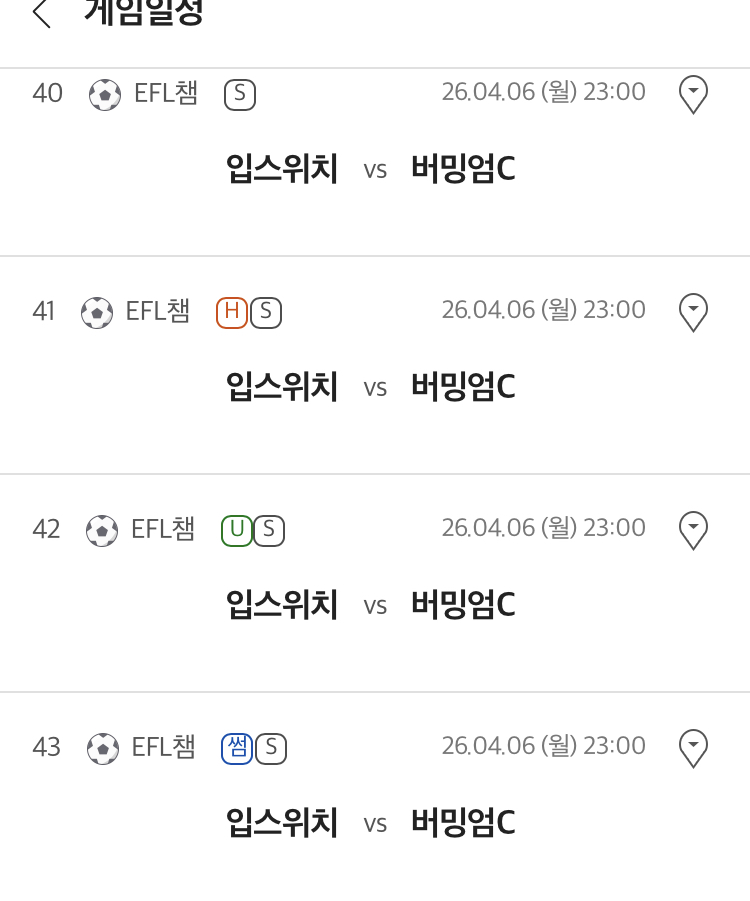Image resolution: width=750 pixels, height=901 pixels.
Task: Open match row 41 with H badge
Action: (375, 365)
